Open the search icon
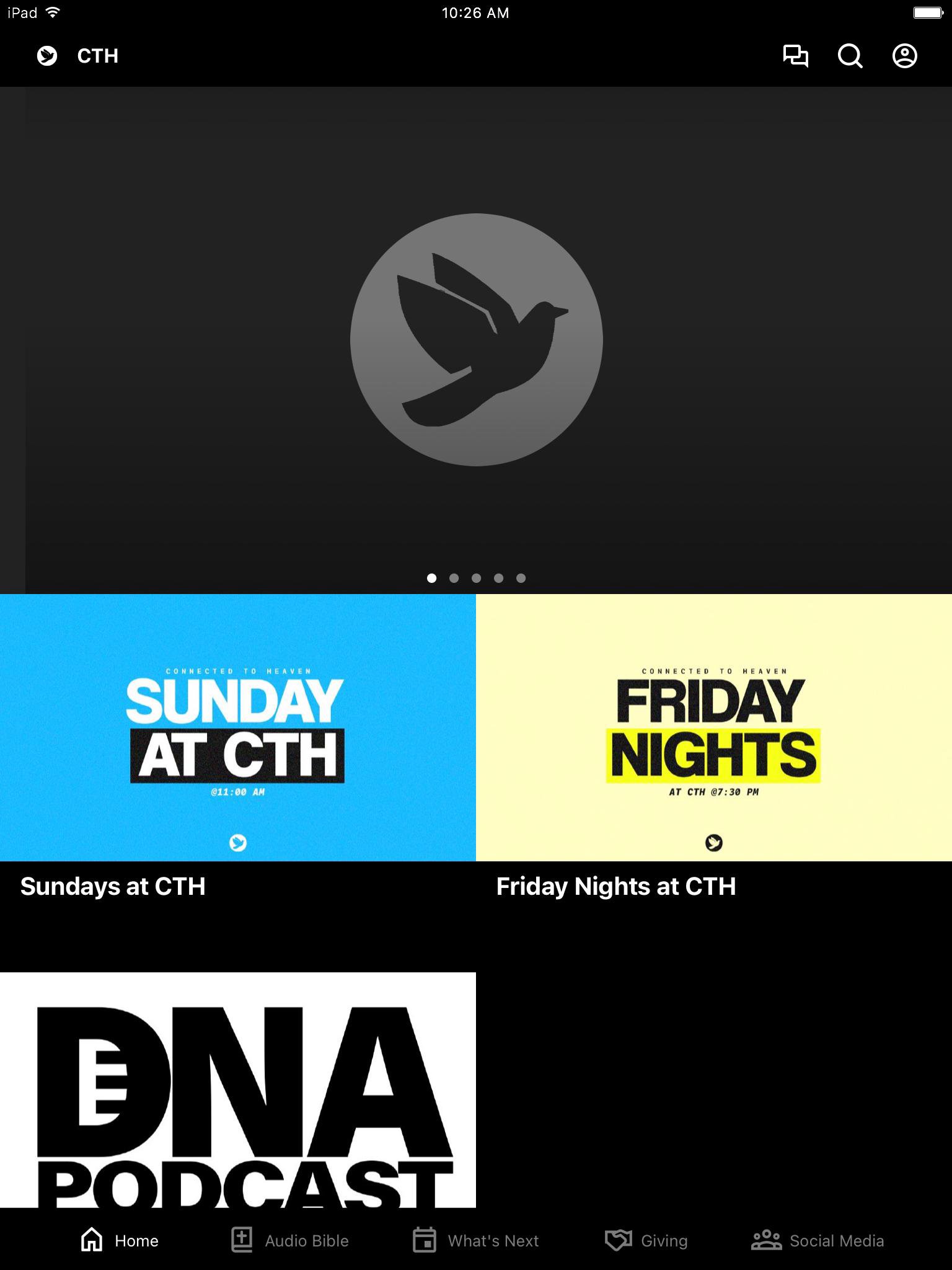The width and height of the screenshot is (952, 1270). [x=850, y=56]
